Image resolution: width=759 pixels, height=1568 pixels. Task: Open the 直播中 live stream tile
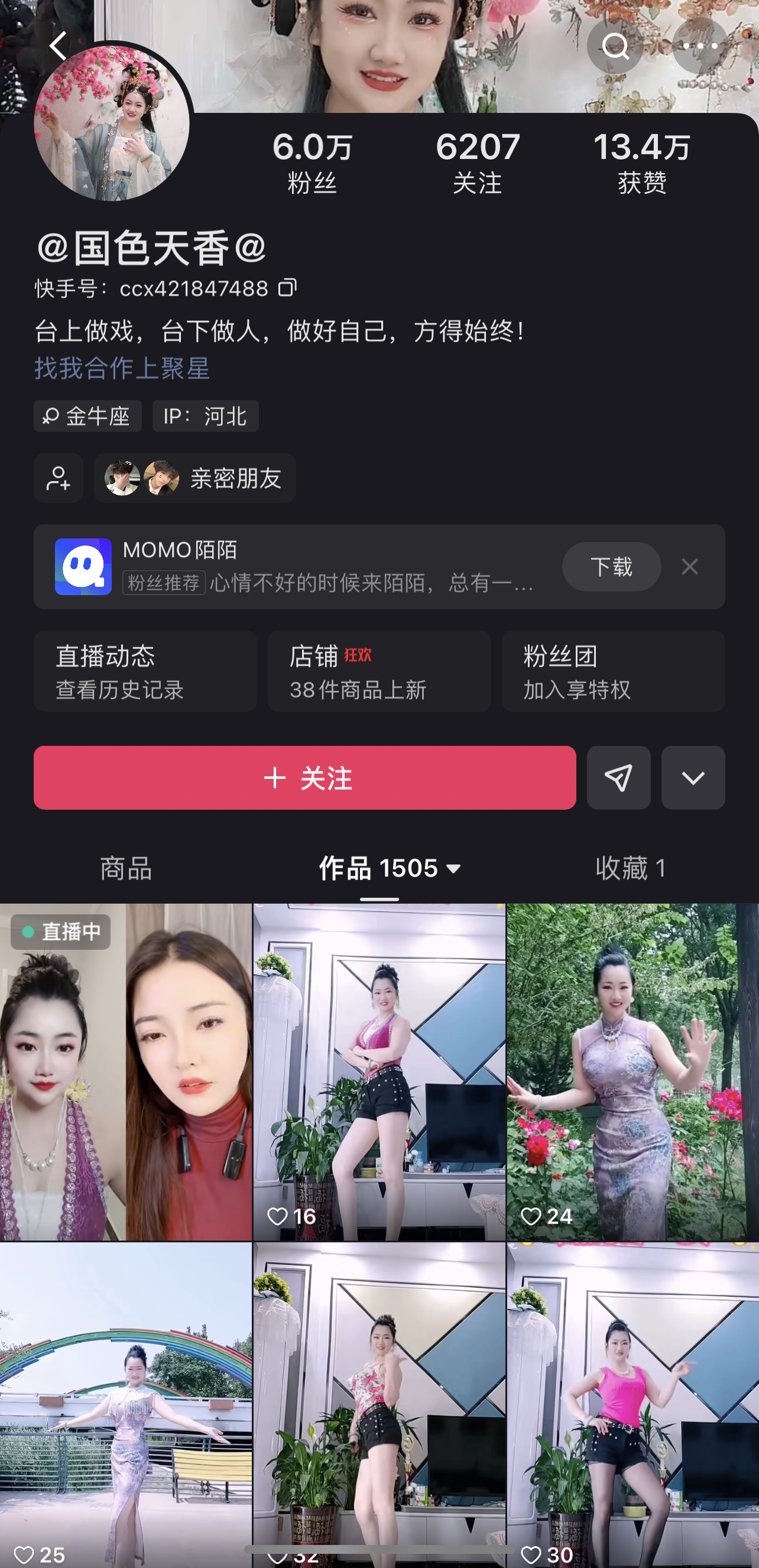(x=125, y=1072)
